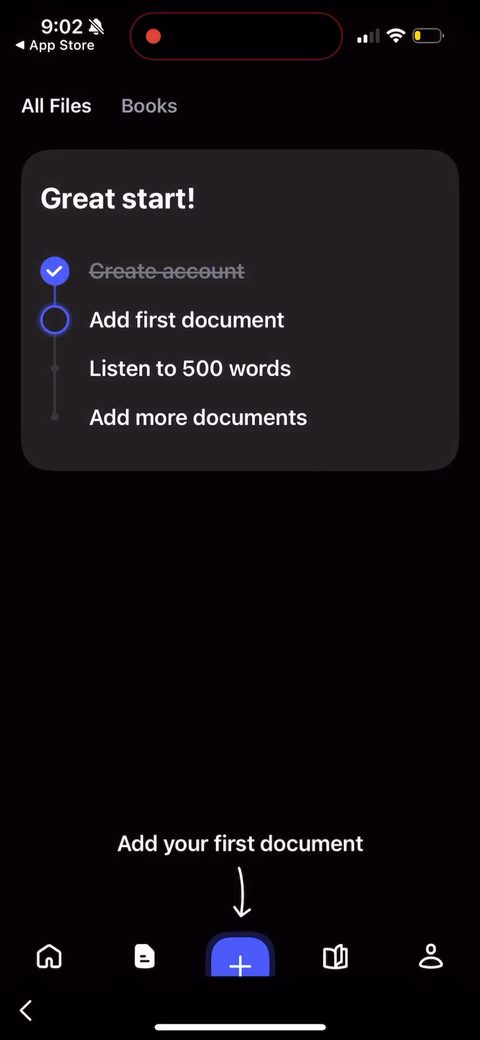Go to the home tab

49,957
